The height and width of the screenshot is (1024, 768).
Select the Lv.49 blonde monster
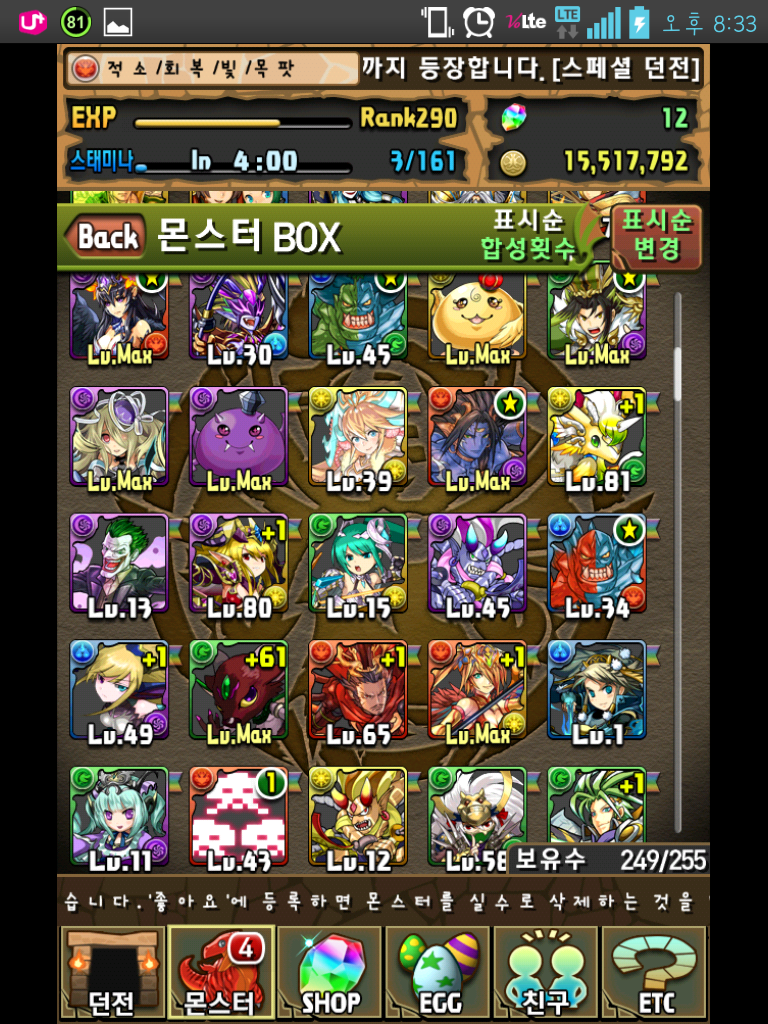coord(119,690)
